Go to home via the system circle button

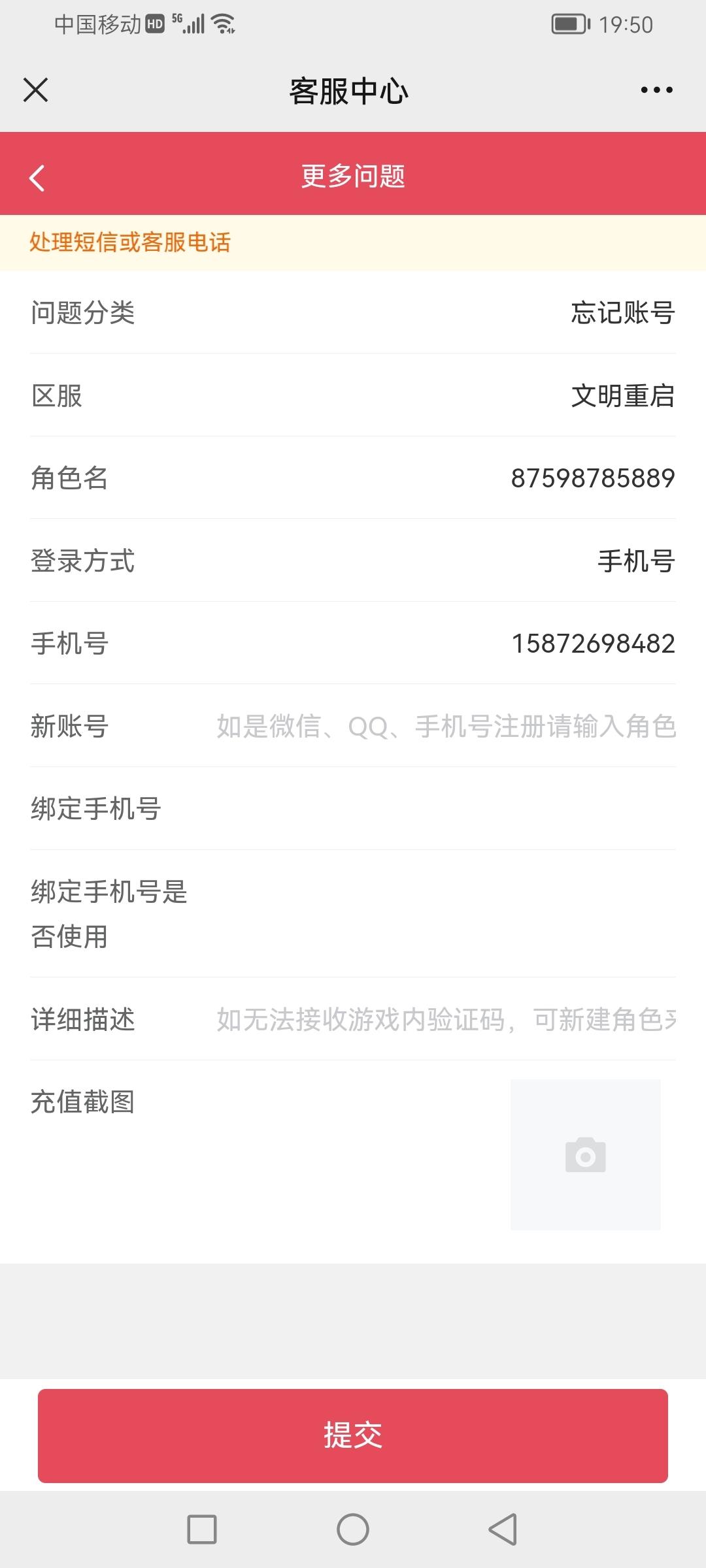pos(353,1529)
